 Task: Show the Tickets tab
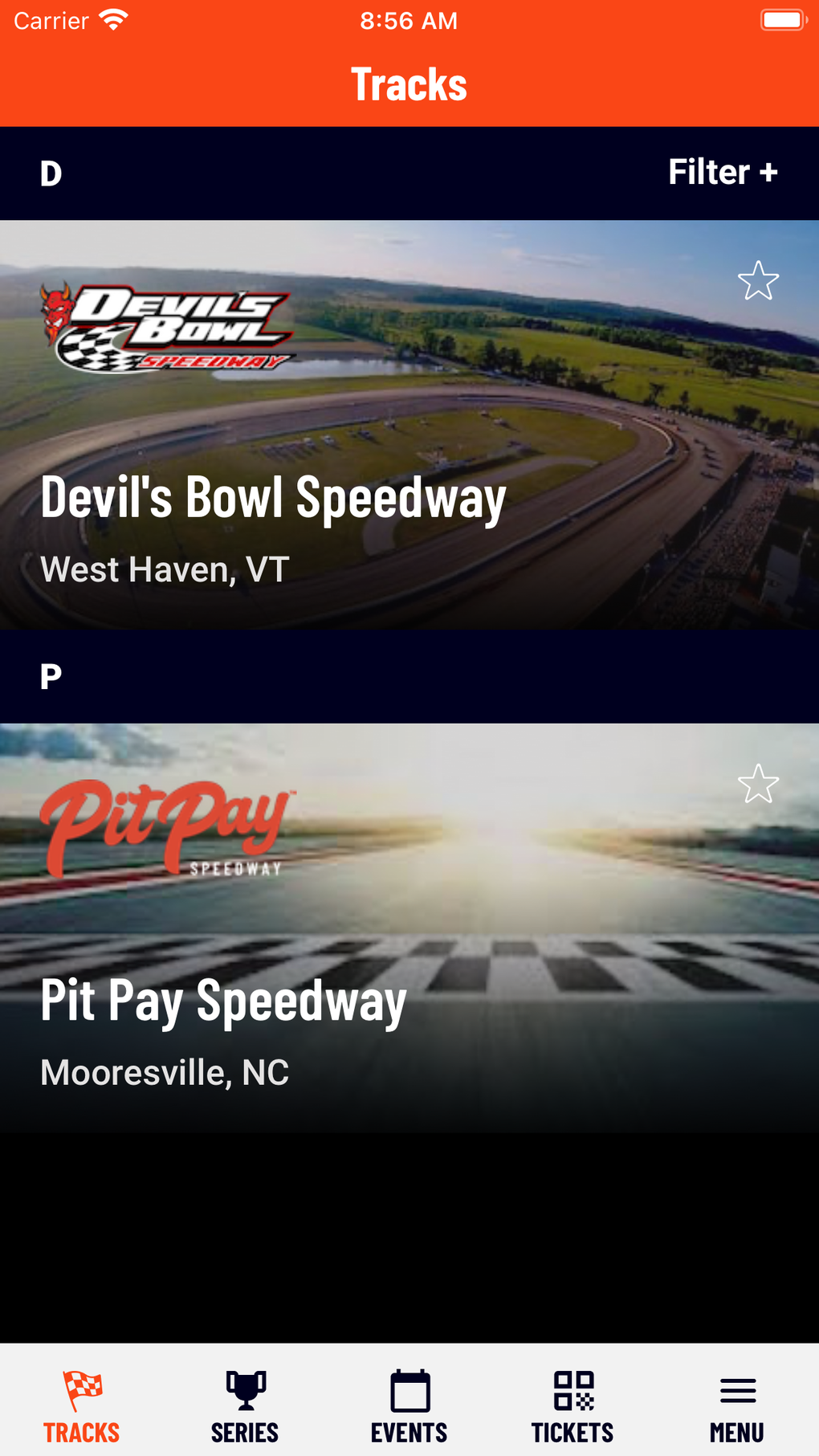(x=572, y=1405)
